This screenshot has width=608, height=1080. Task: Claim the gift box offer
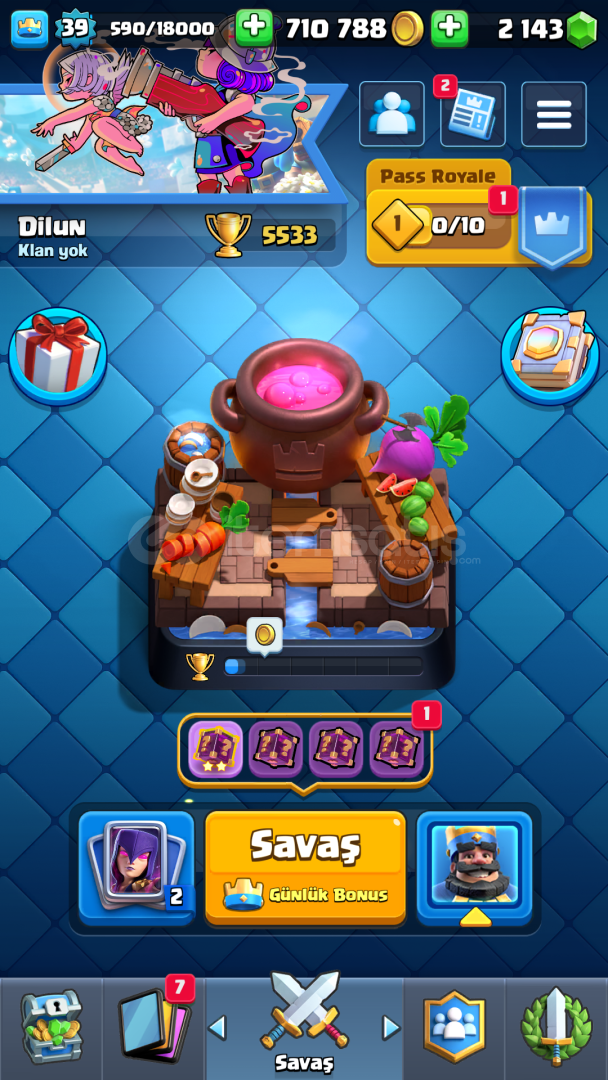[x=58, y=356]
